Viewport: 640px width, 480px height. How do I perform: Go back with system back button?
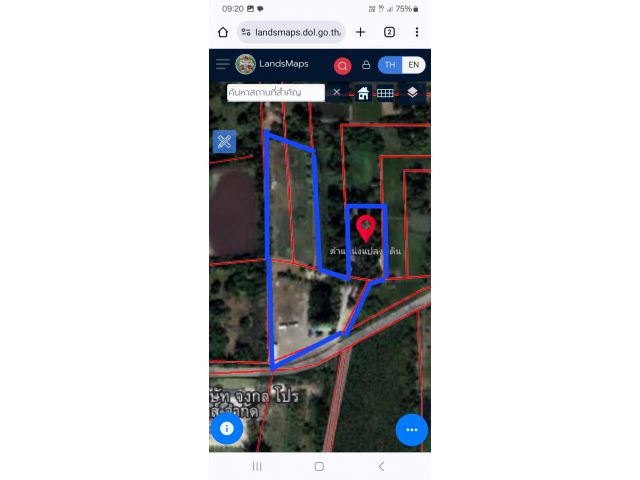pyautogui.click(x=381, y=466)
